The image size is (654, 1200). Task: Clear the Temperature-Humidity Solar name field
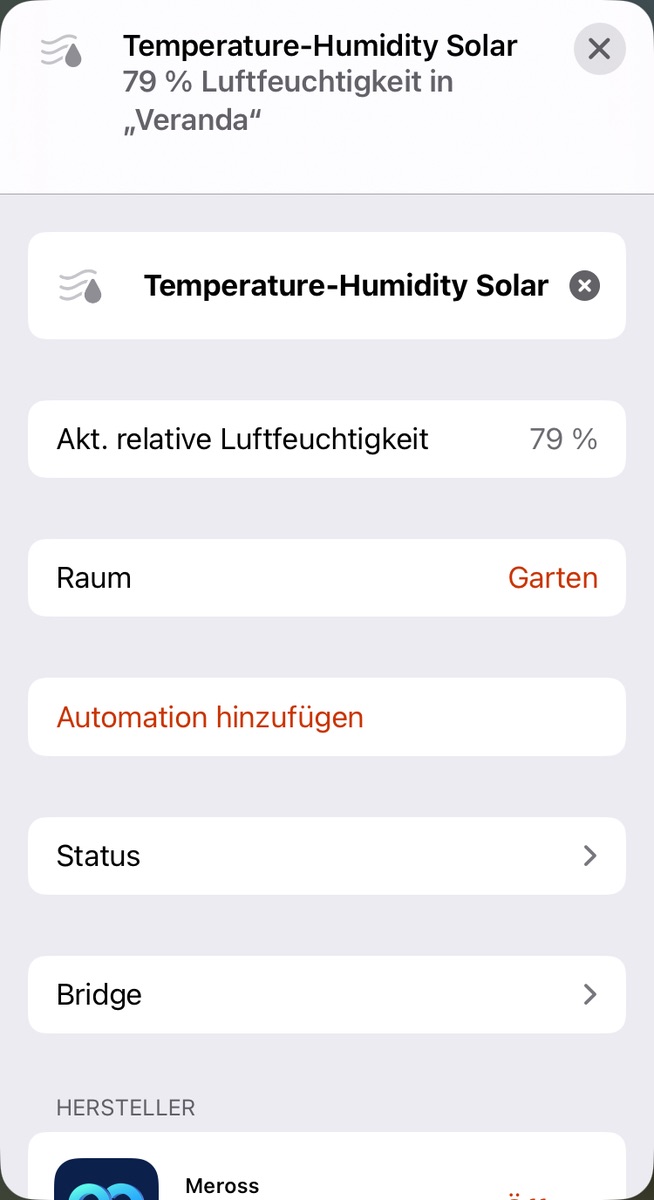click(x=584, y=286)
